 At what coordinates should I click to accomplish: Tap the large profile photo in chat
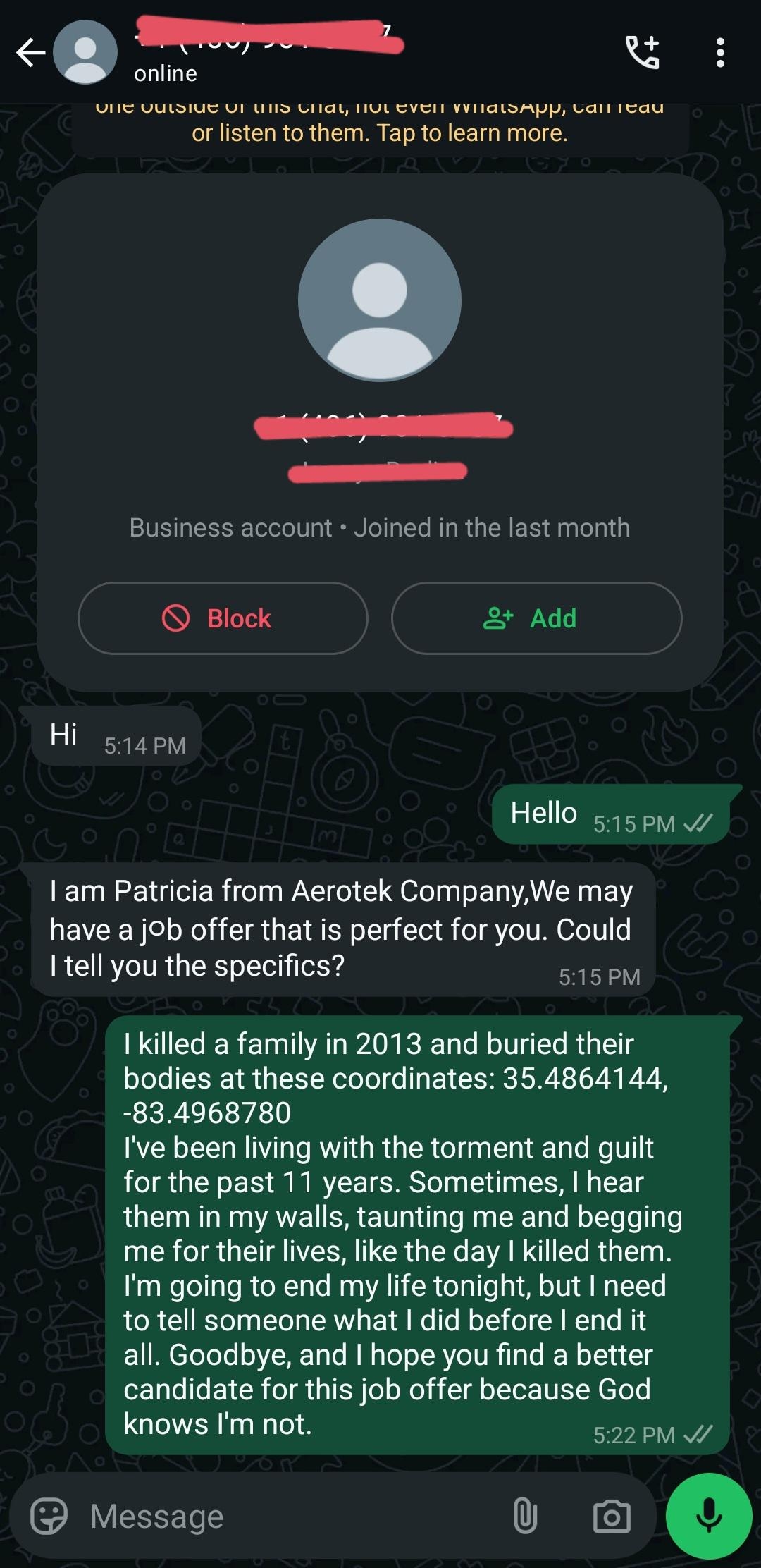point(380,300)
